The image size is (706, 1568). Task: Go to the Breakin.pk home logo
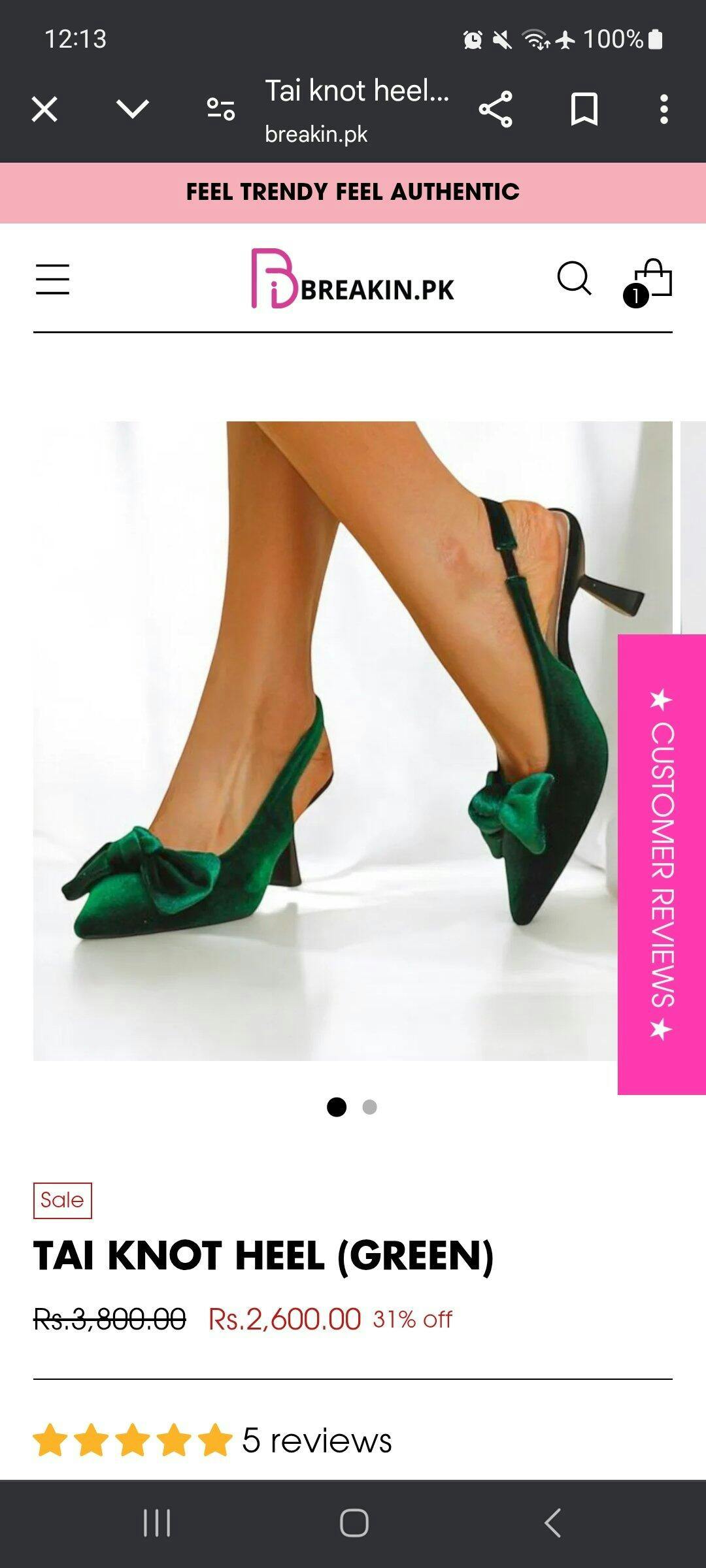coord(353,280)
